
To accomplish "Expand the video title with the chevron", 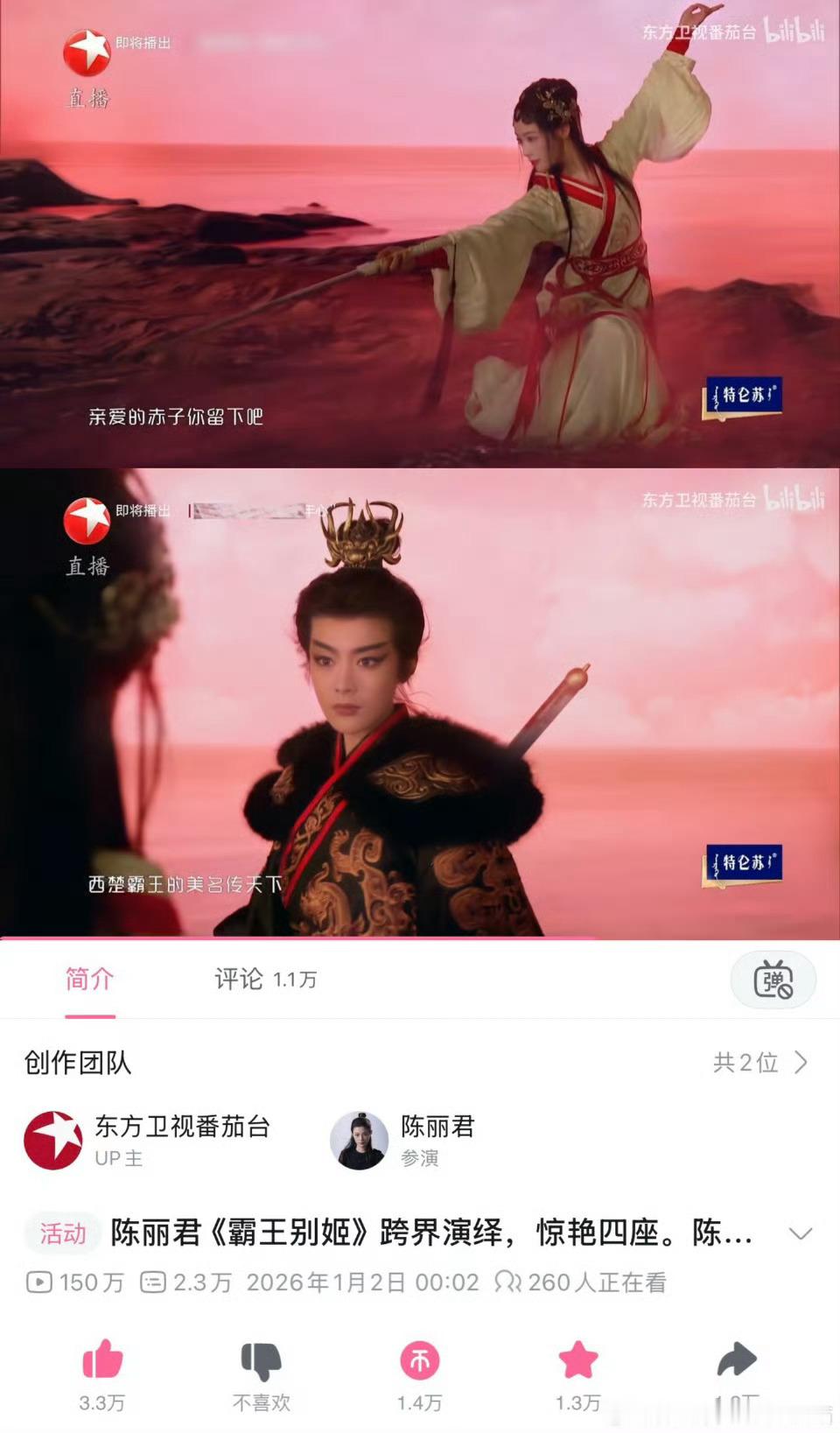I will click(799, 1234).
